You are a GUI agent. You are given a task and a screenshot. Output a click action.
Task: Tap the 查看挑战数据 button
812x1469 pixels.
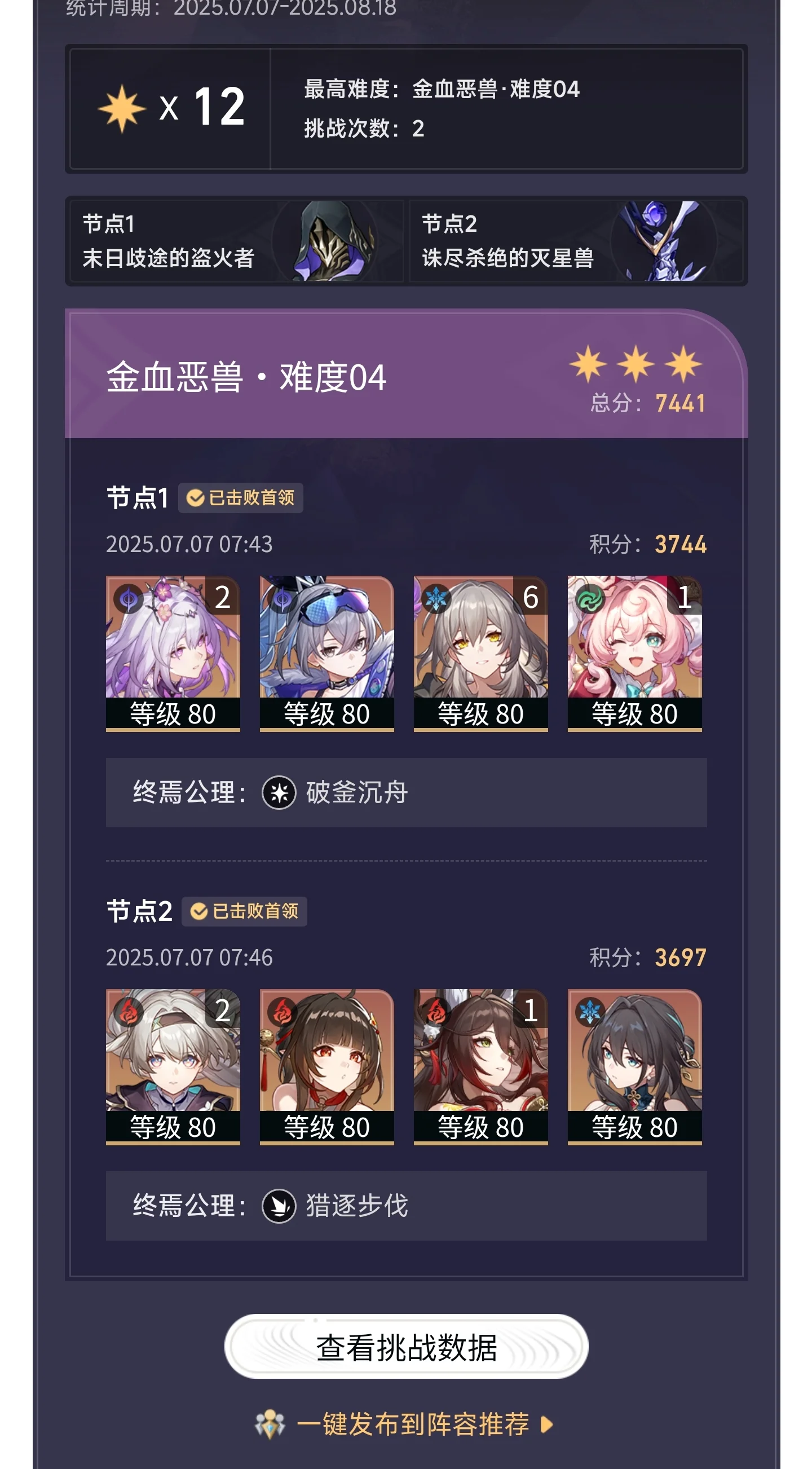pyautogui.click(x=406, y=1347)
